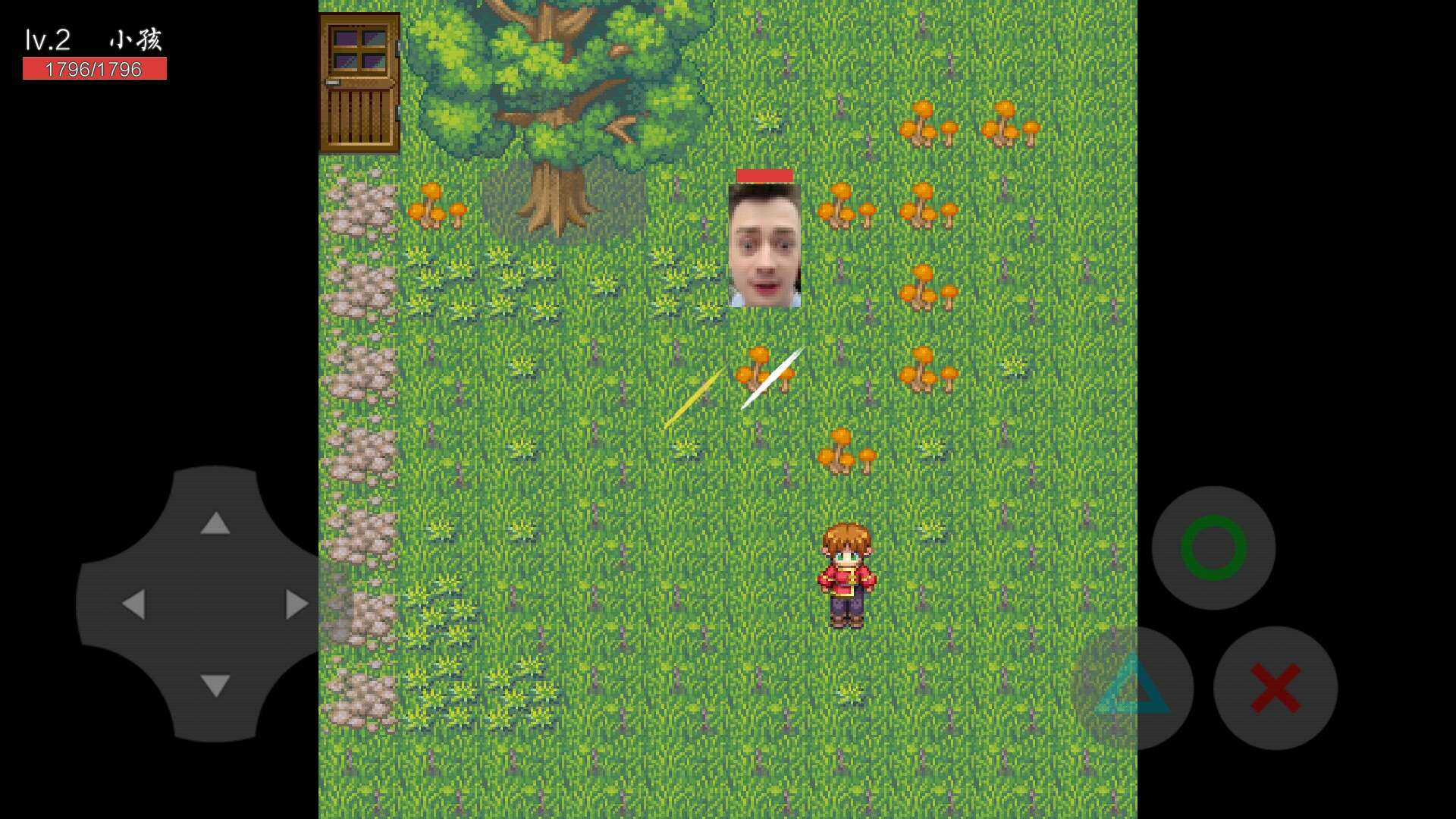
Task: Move left with the D-pad arrow
Action: [133, 604]
